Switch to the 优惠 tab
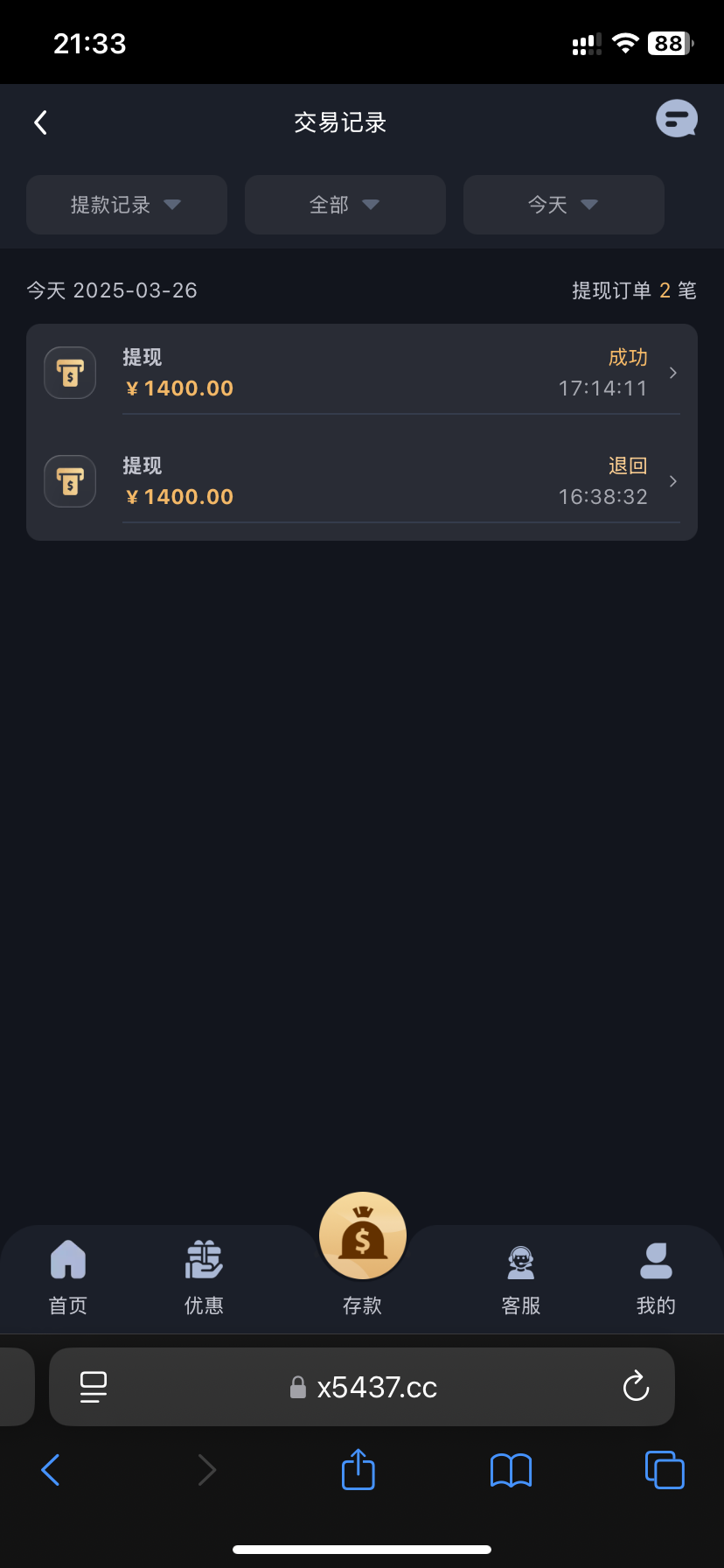 pyautogui.click(x=204, y=1277)
